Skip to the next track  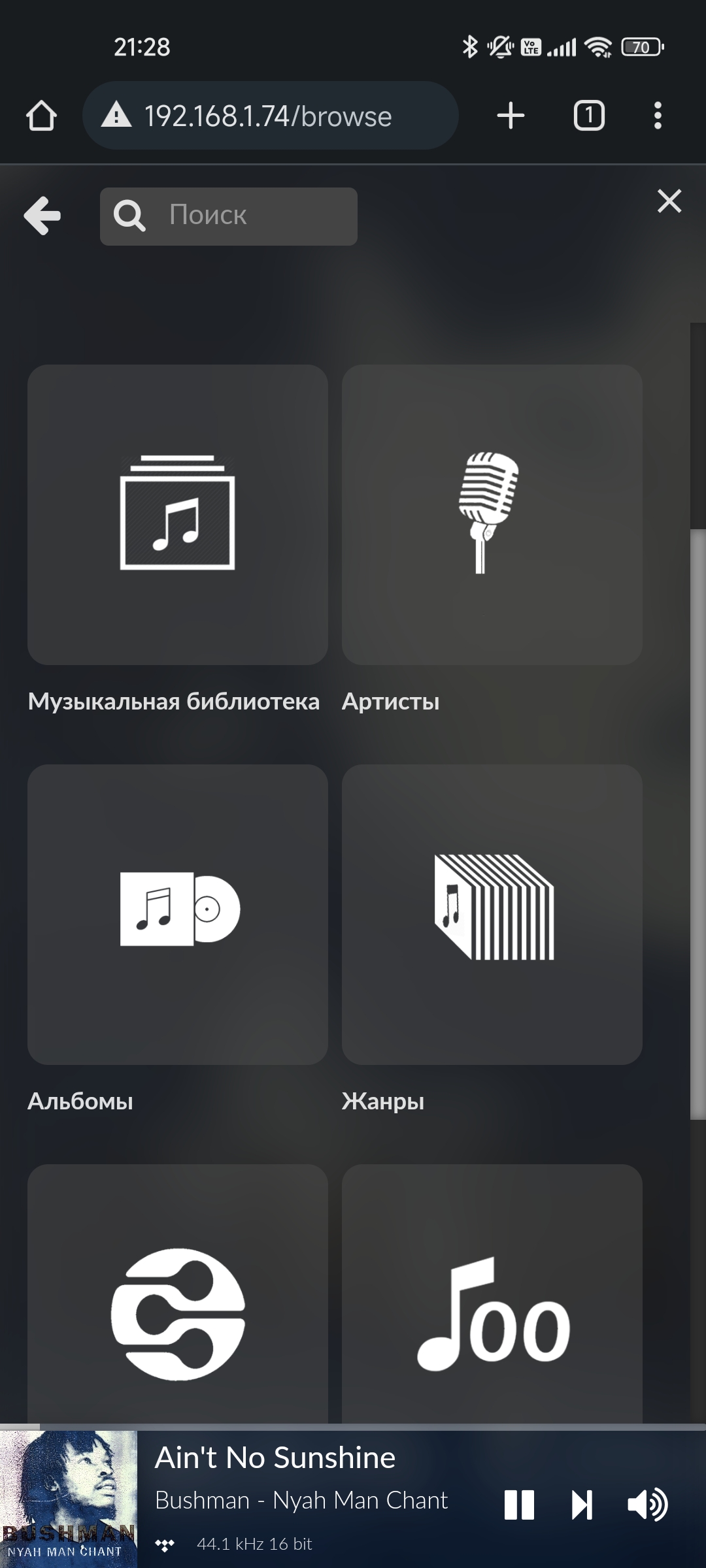[582, 1505]
